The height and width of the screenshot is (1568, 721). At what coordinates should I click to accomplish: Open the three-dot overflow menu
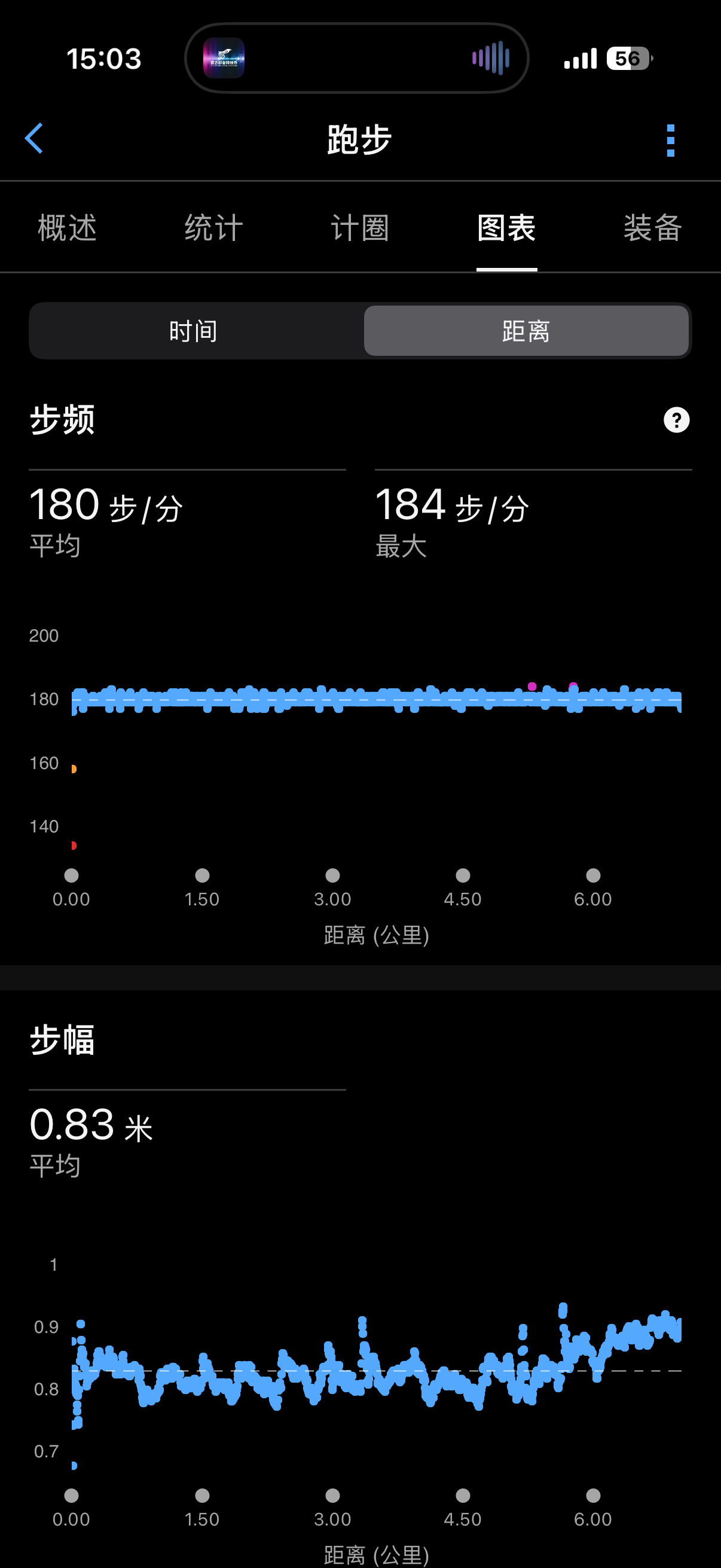coord(670,141)
